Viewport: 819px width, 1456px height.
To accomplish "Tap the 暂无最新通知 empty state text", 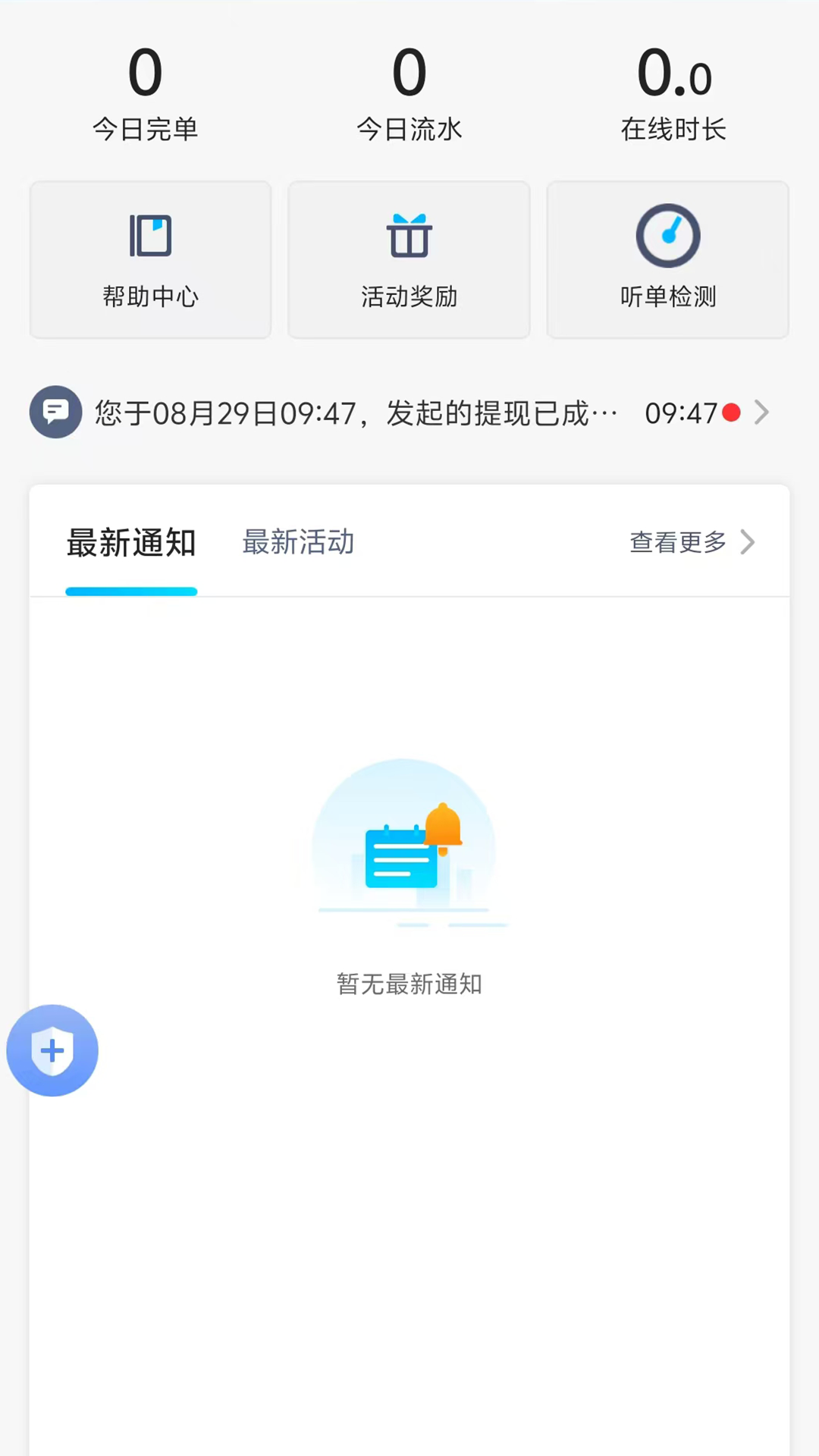I will (409, 984).
